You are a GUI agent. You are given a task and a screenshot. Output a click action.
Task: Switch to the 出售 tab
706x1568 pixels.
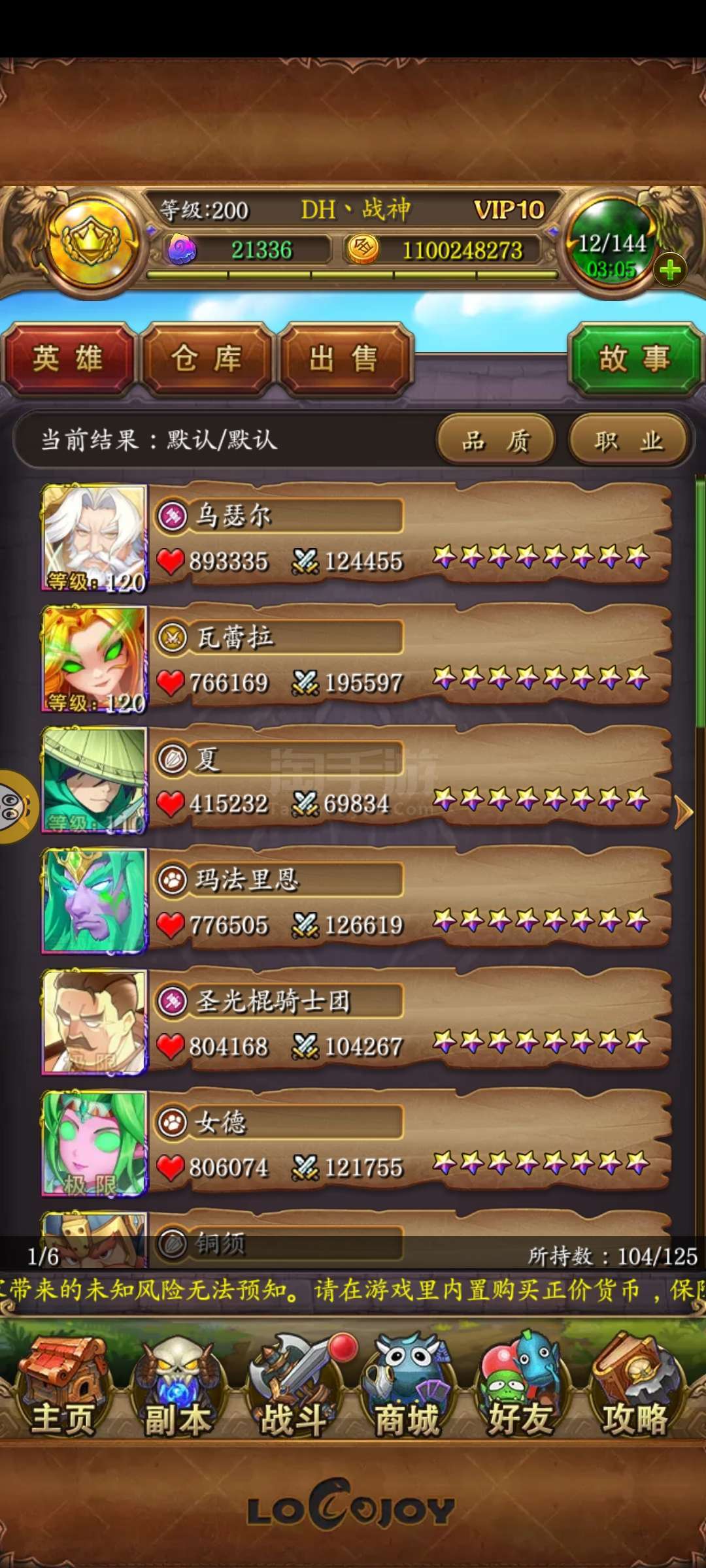click(x=345, y=359)
